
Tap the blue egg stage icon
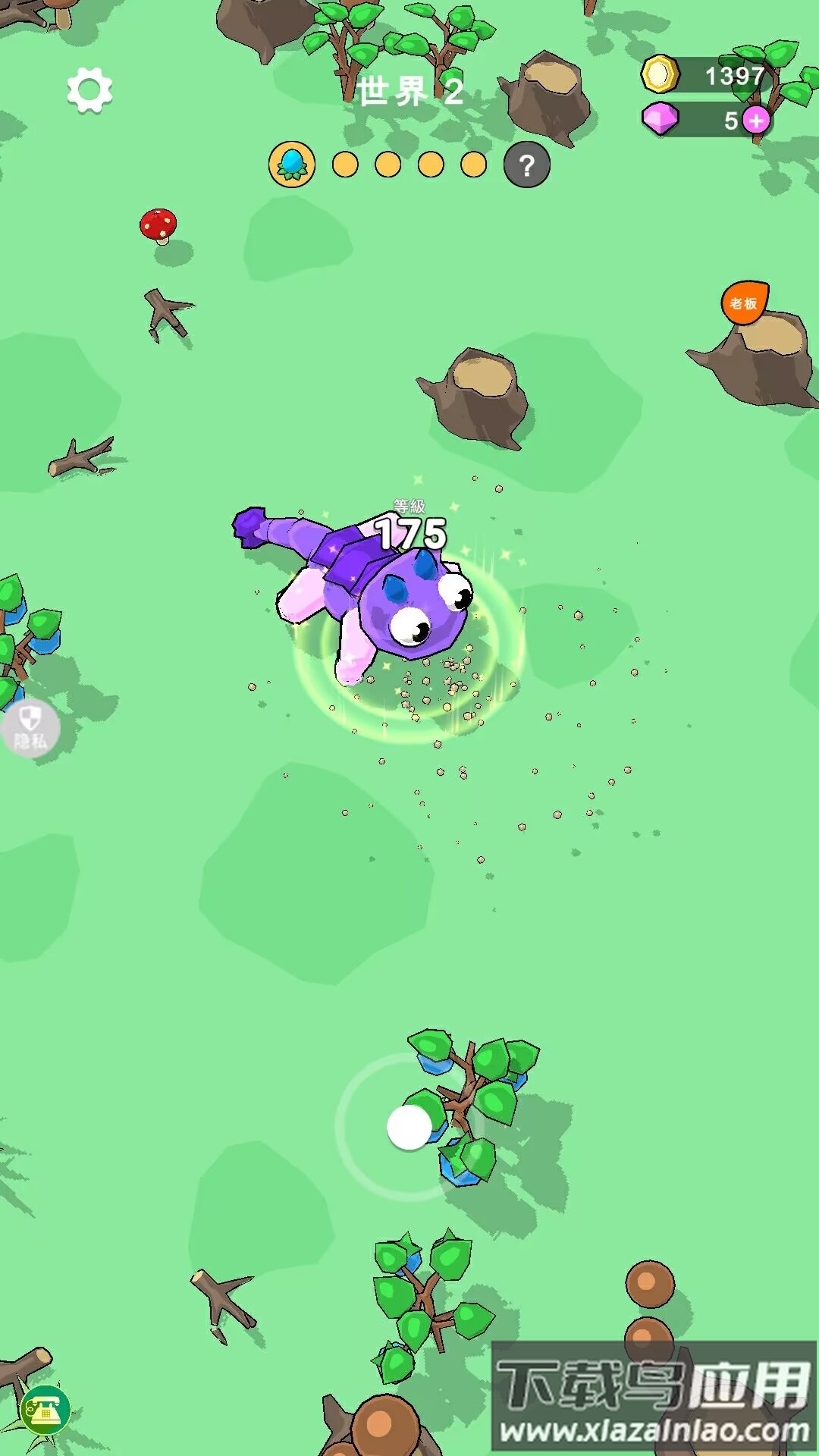click(292, 164)
